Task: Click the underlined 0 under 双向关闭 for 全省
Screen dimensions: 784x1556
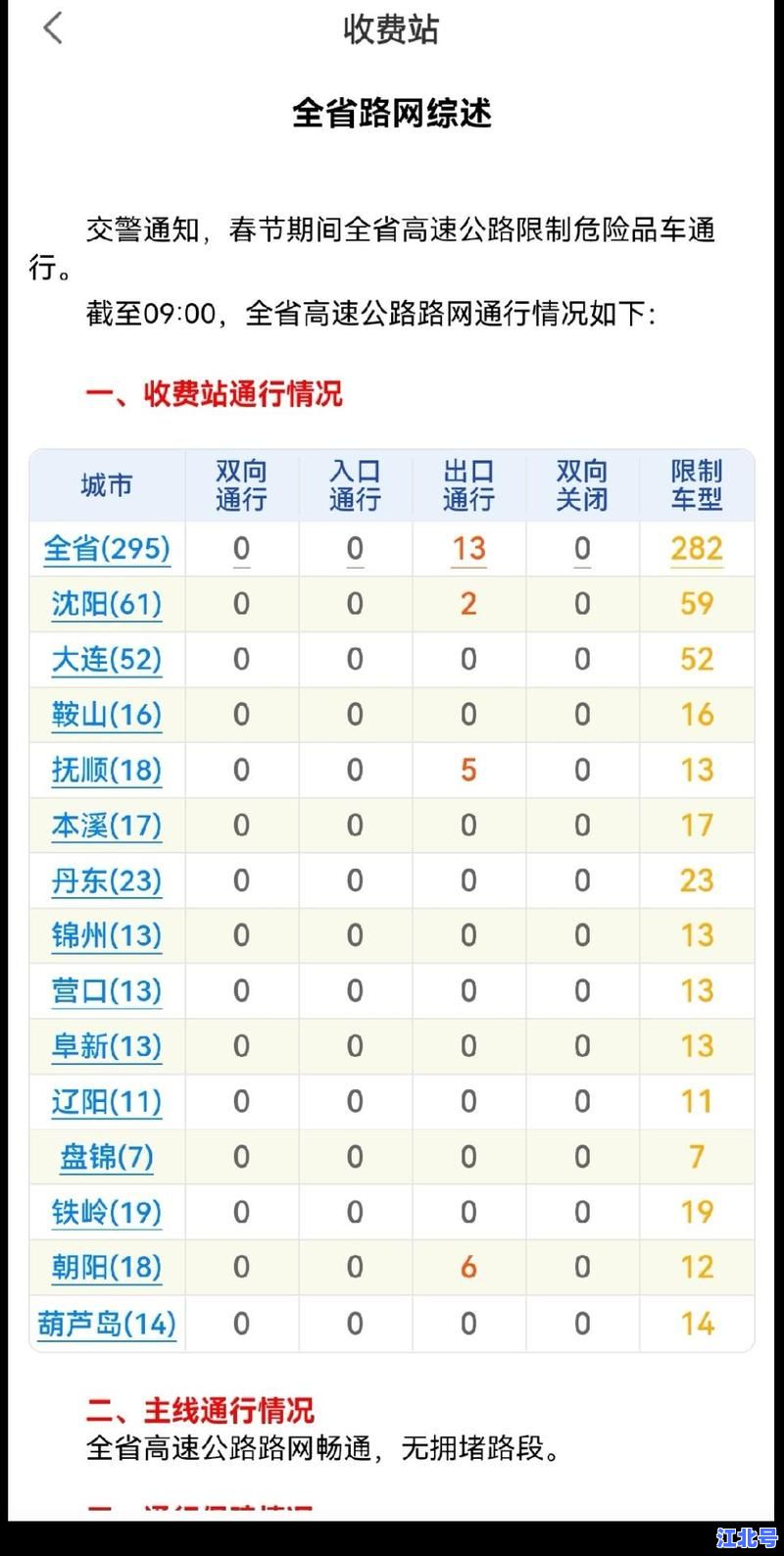Action: (x=582, y=548)
